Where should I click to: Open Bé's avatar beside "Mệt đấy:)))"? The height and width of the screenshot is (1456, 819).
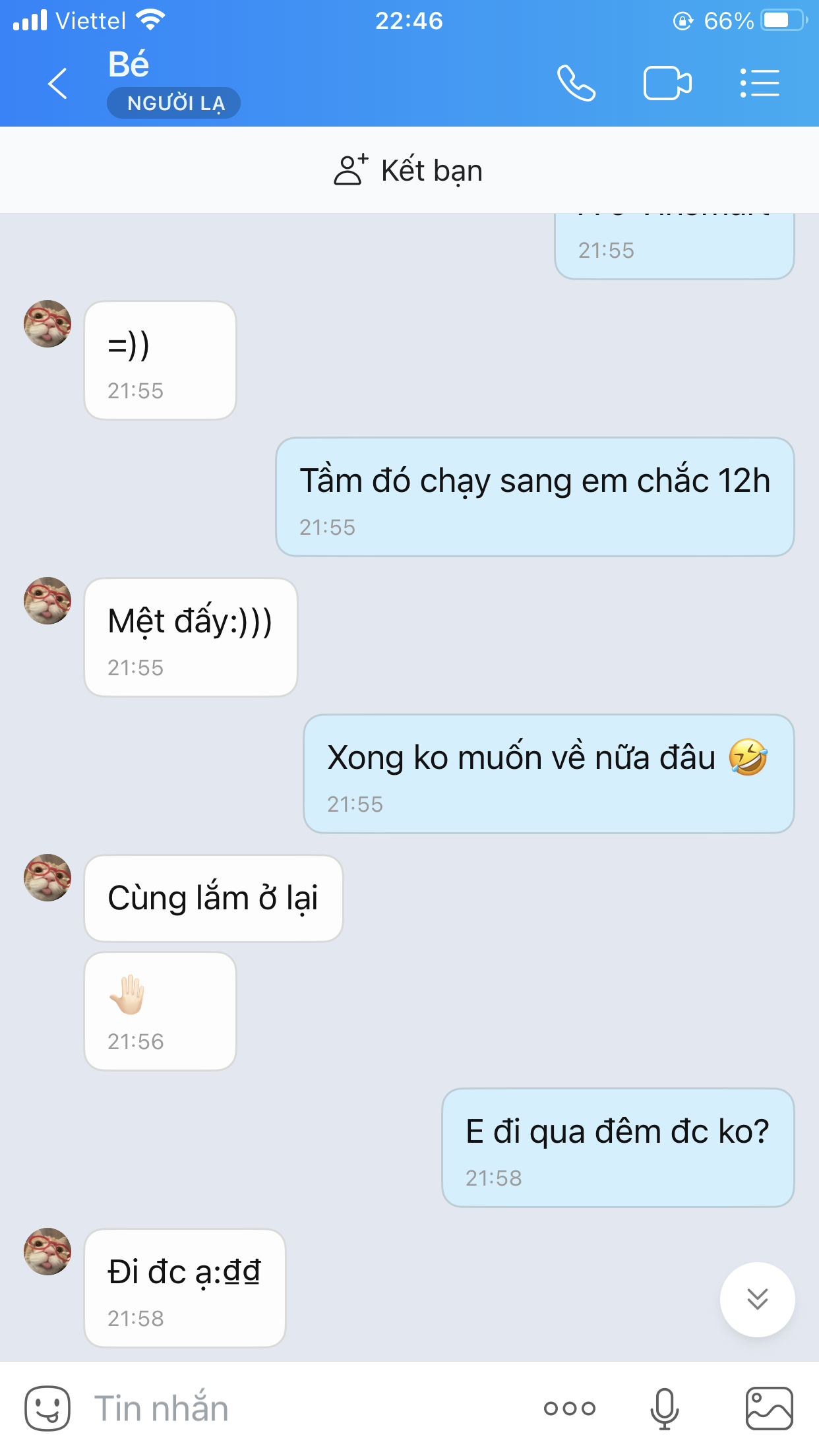tap(47, 601)
